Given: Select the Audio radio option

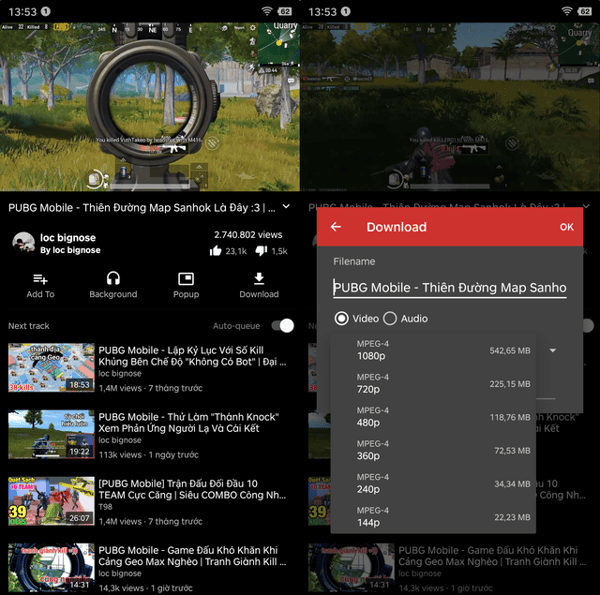Looking at the screenshot, I should pos(390,318).
